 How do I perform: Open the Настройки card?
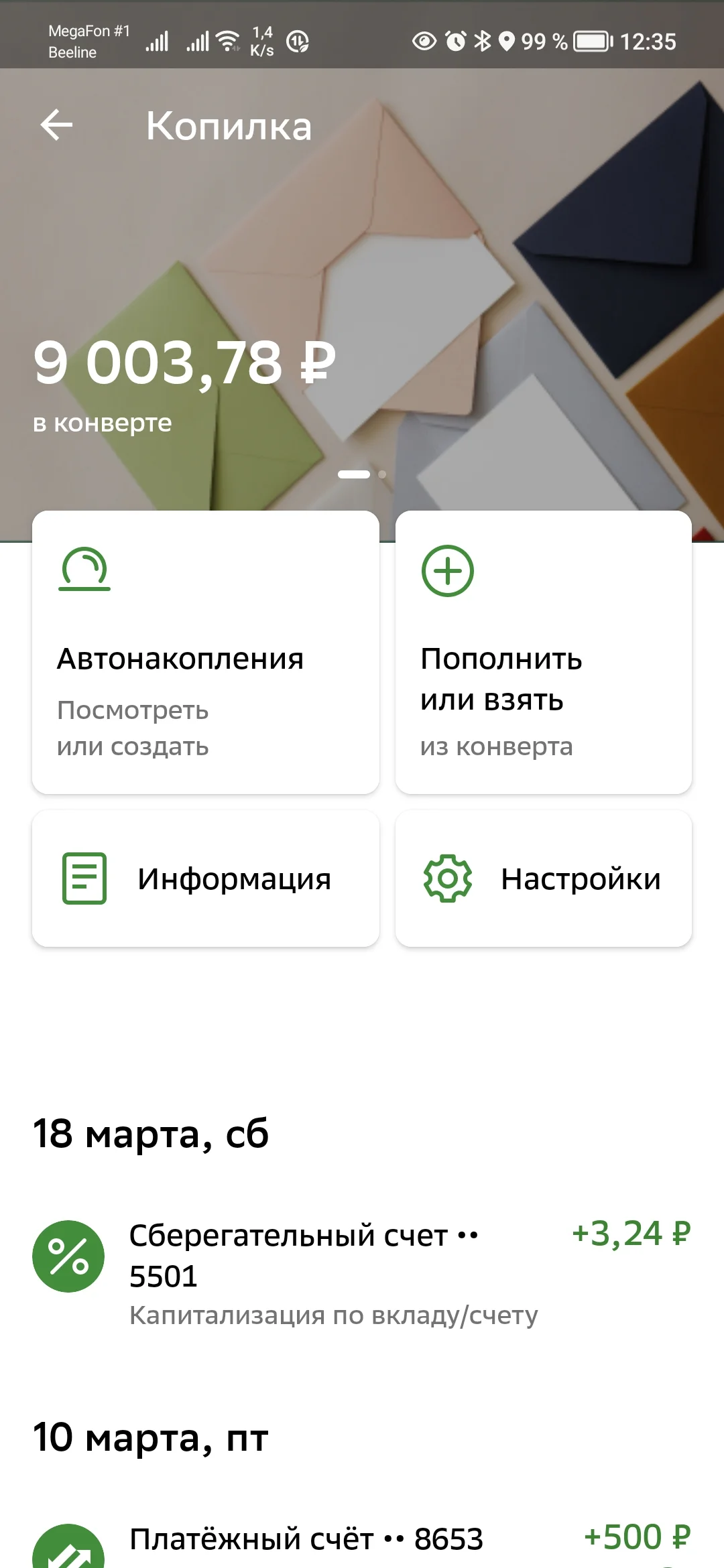pos(544,879)
